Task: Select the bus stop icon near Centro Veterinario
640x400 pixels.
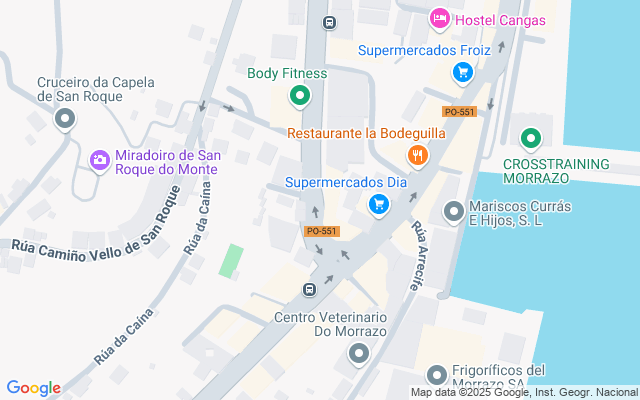Action: pyautogui.click(x=310, y=290)
